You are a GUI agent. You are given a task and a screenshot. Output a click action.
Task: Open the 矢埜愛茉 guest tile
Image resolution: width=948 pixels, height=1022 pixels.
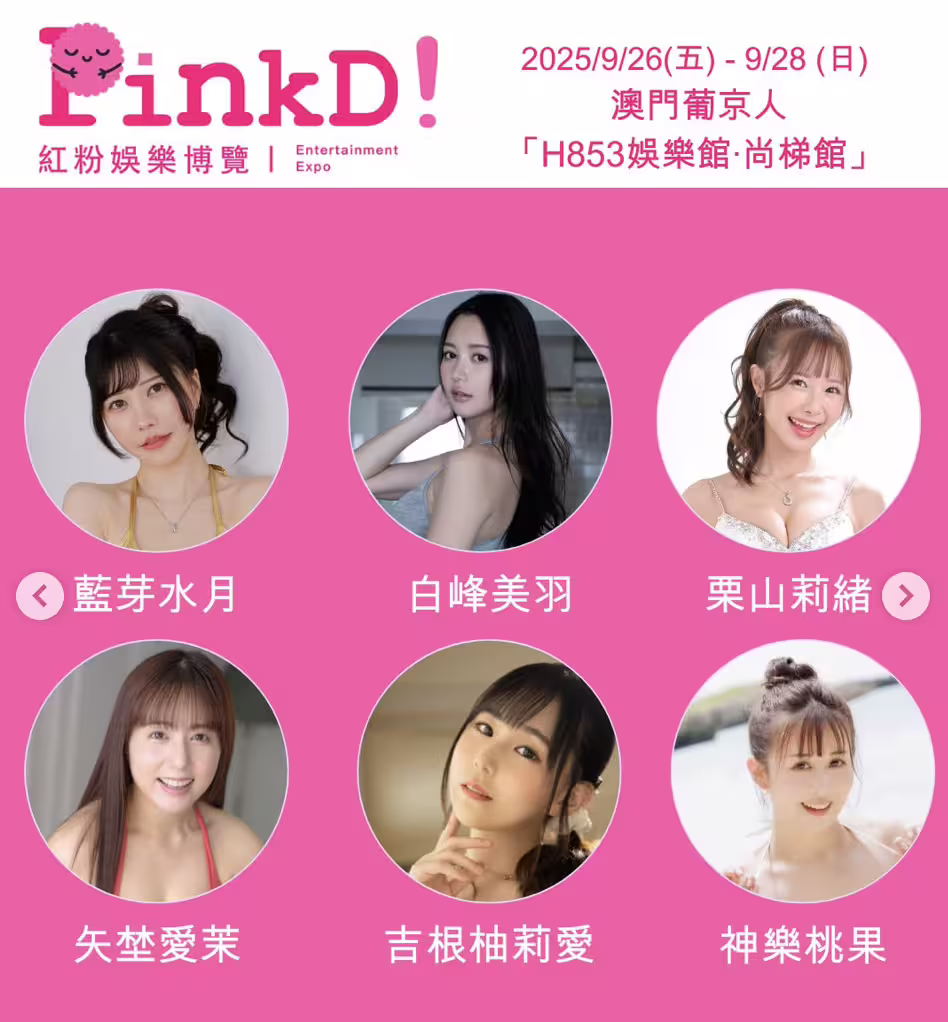[x=156, y=770]
